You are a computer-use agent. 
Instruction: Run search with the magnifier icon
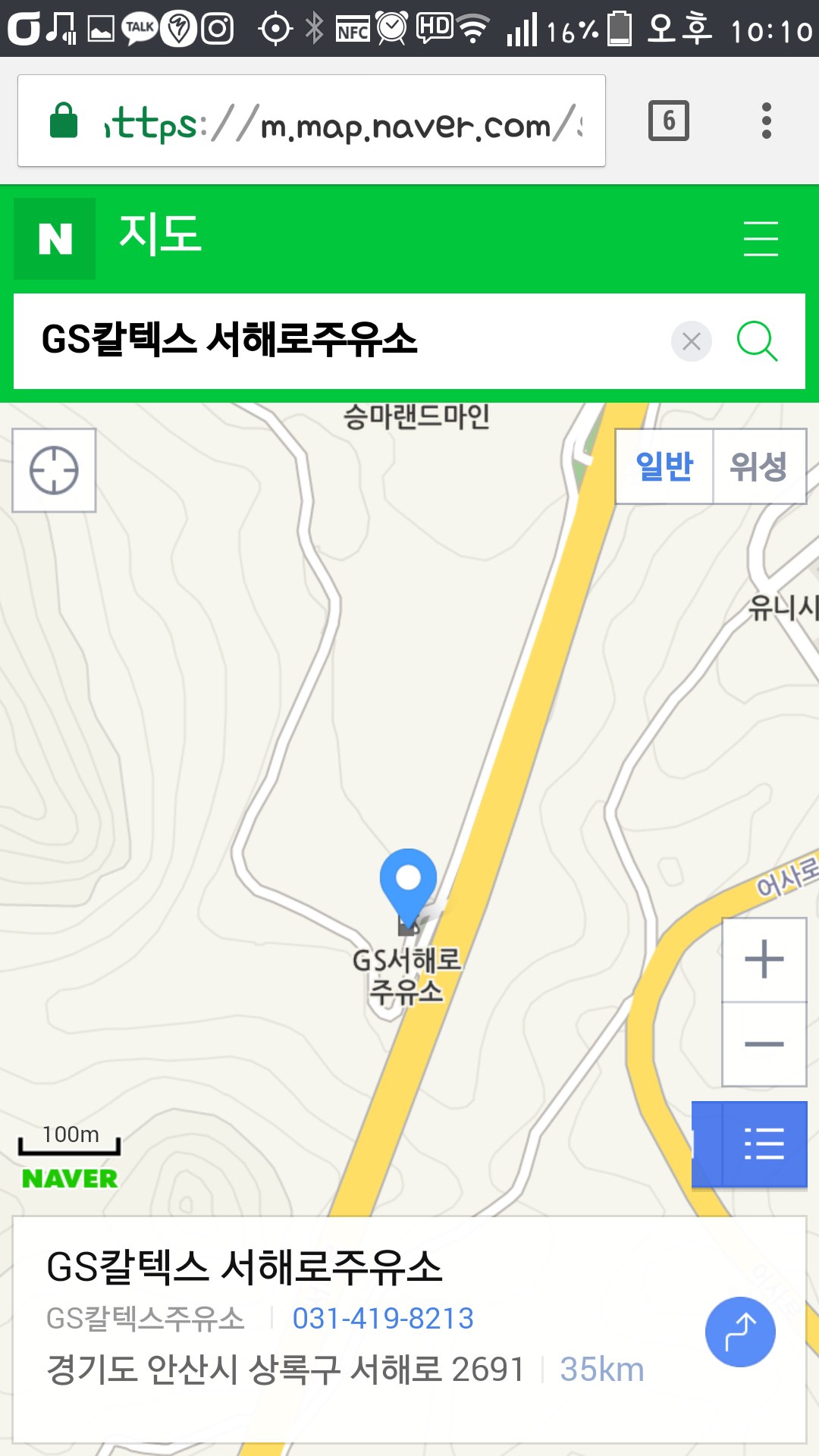(757, 341)
